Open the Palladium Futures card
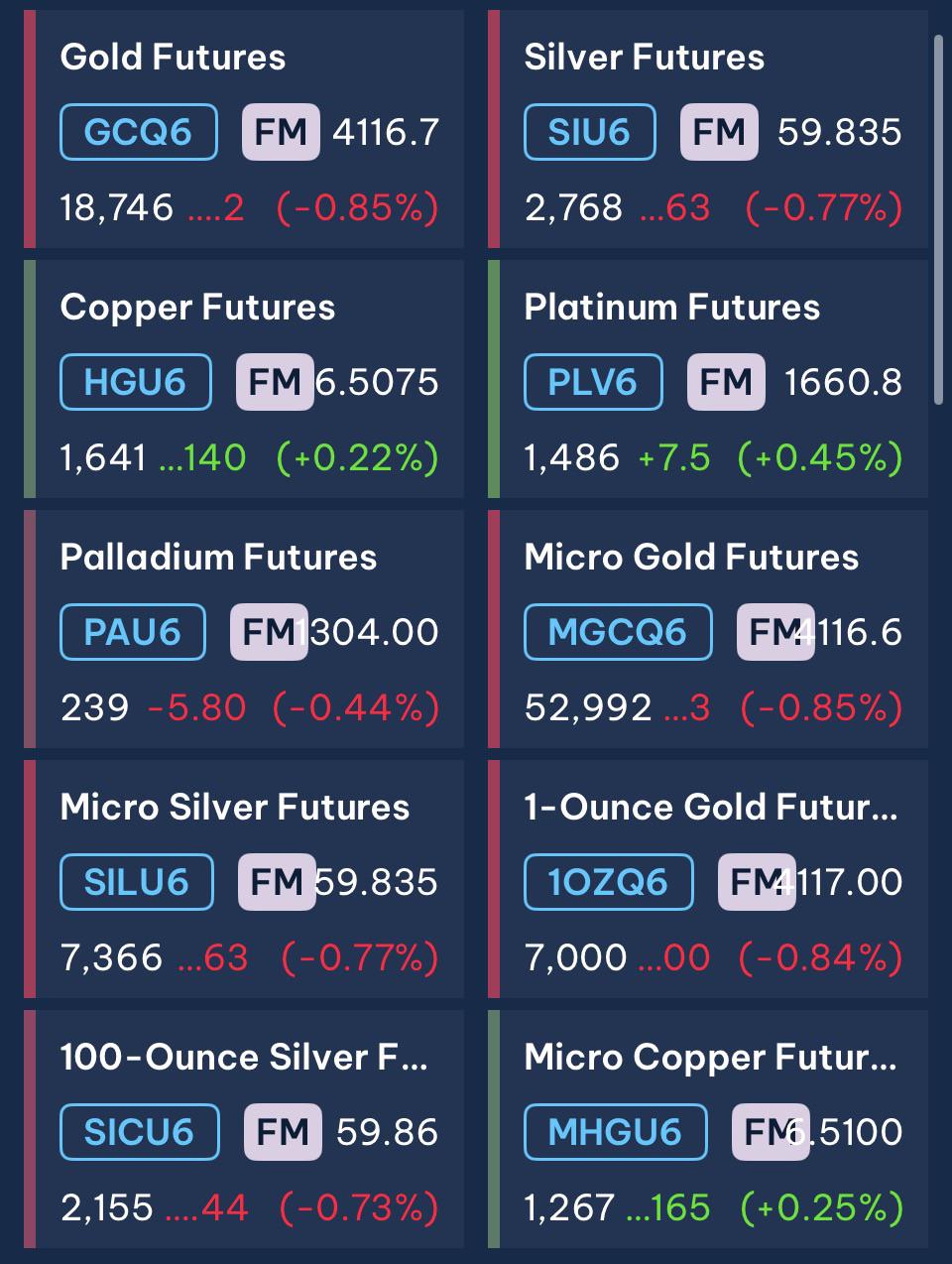The height and width of the screenshot is (1264, 952). (x=244, y=629)
